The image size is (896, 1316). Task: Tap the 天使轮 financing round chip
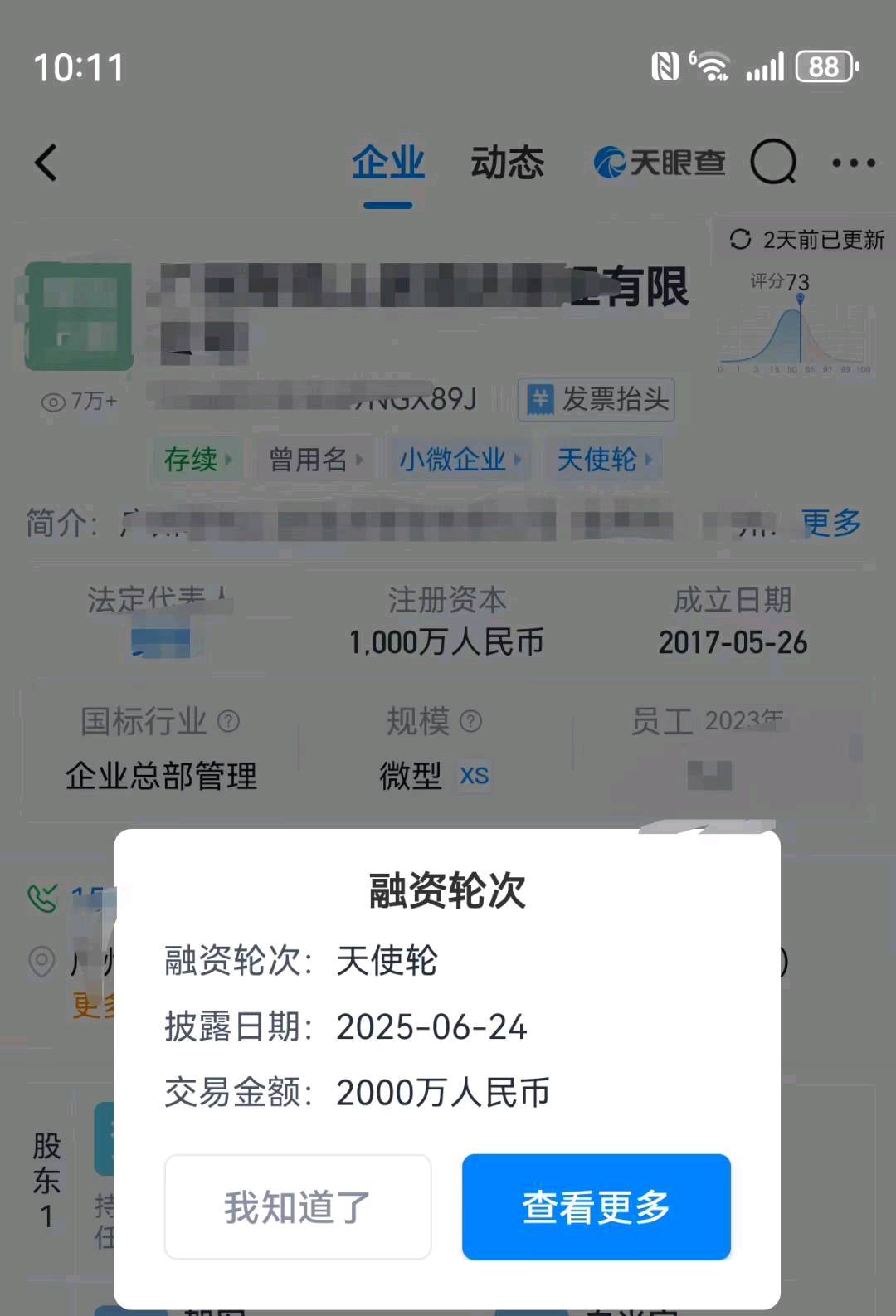tap(603, 459)
